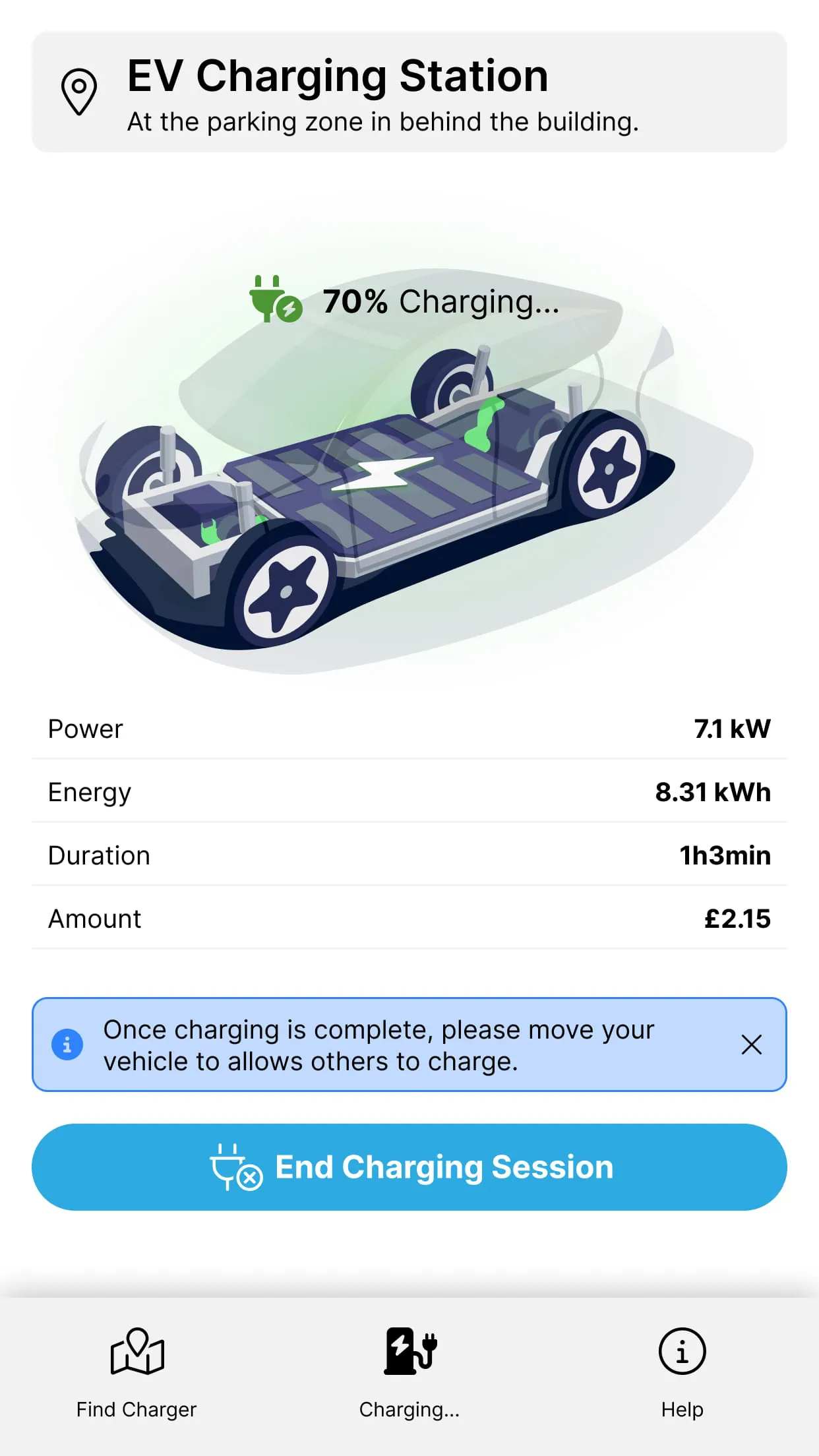Click the Energy value 8.31 kWh
The image size is (819, 1456).
pyautogui.click(x=712, y=791)
